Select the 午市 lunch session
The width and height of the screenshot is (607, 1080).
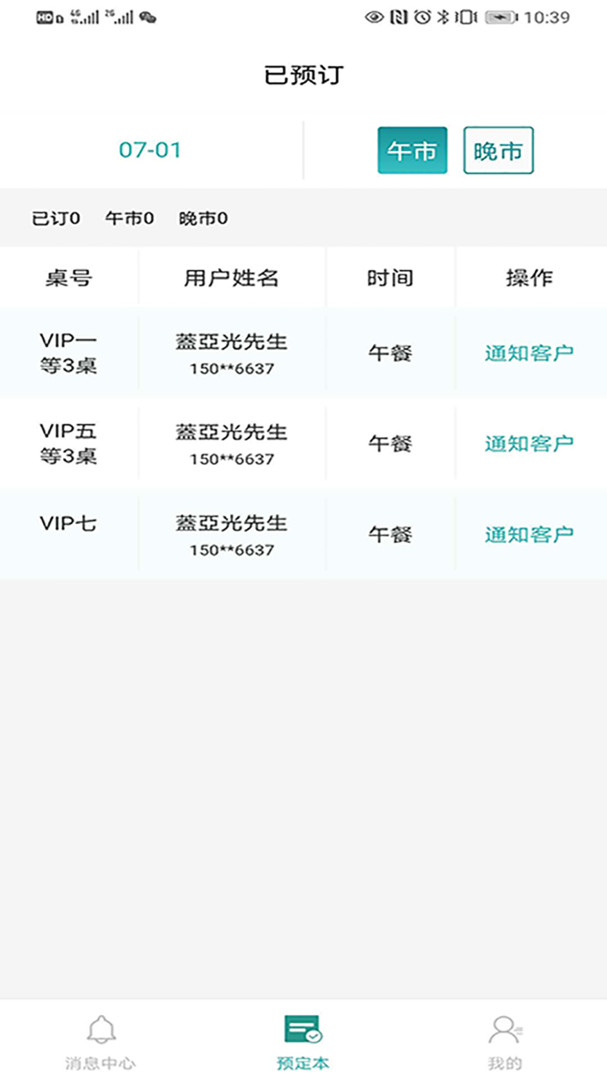coord(412,151)
